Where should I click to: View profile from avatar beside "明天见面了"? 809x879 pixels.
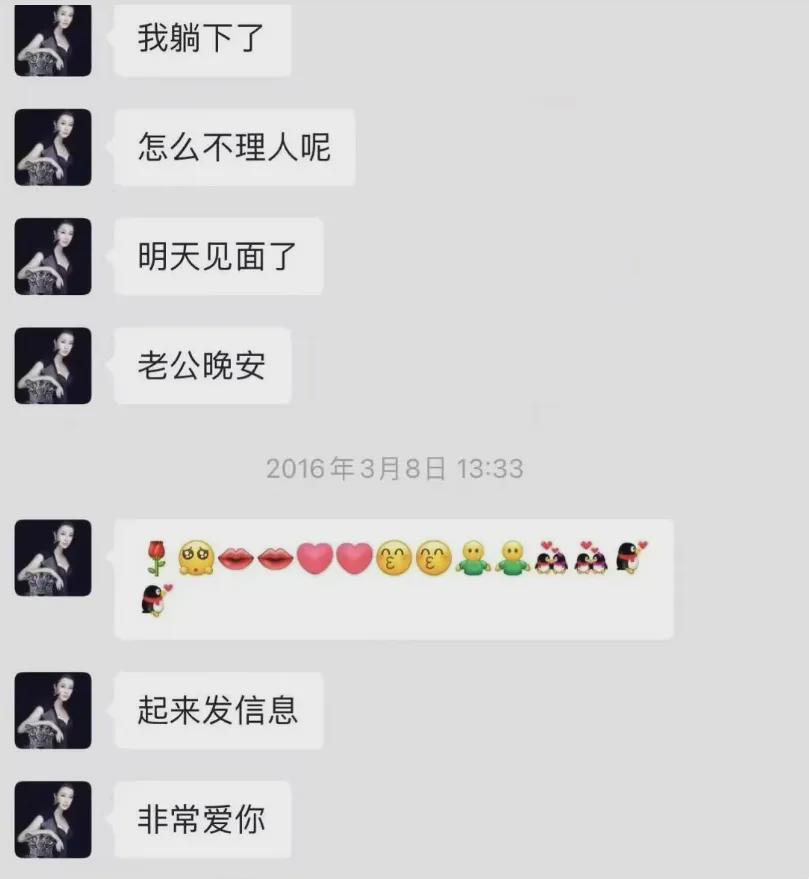(x=53, y=256)
